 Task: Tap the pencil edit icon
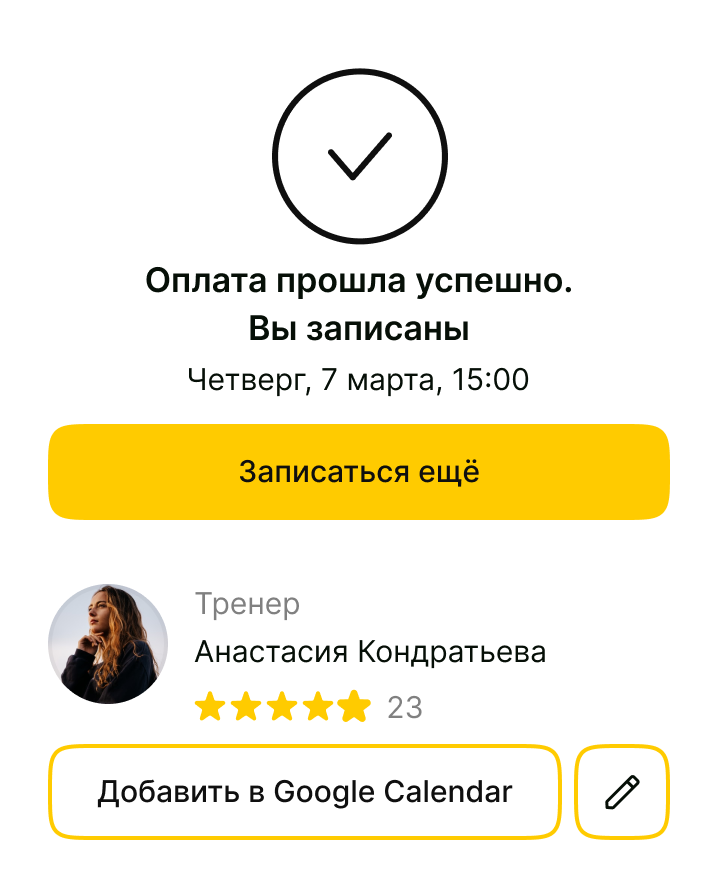pyautogui.click(x=622, y=792)
